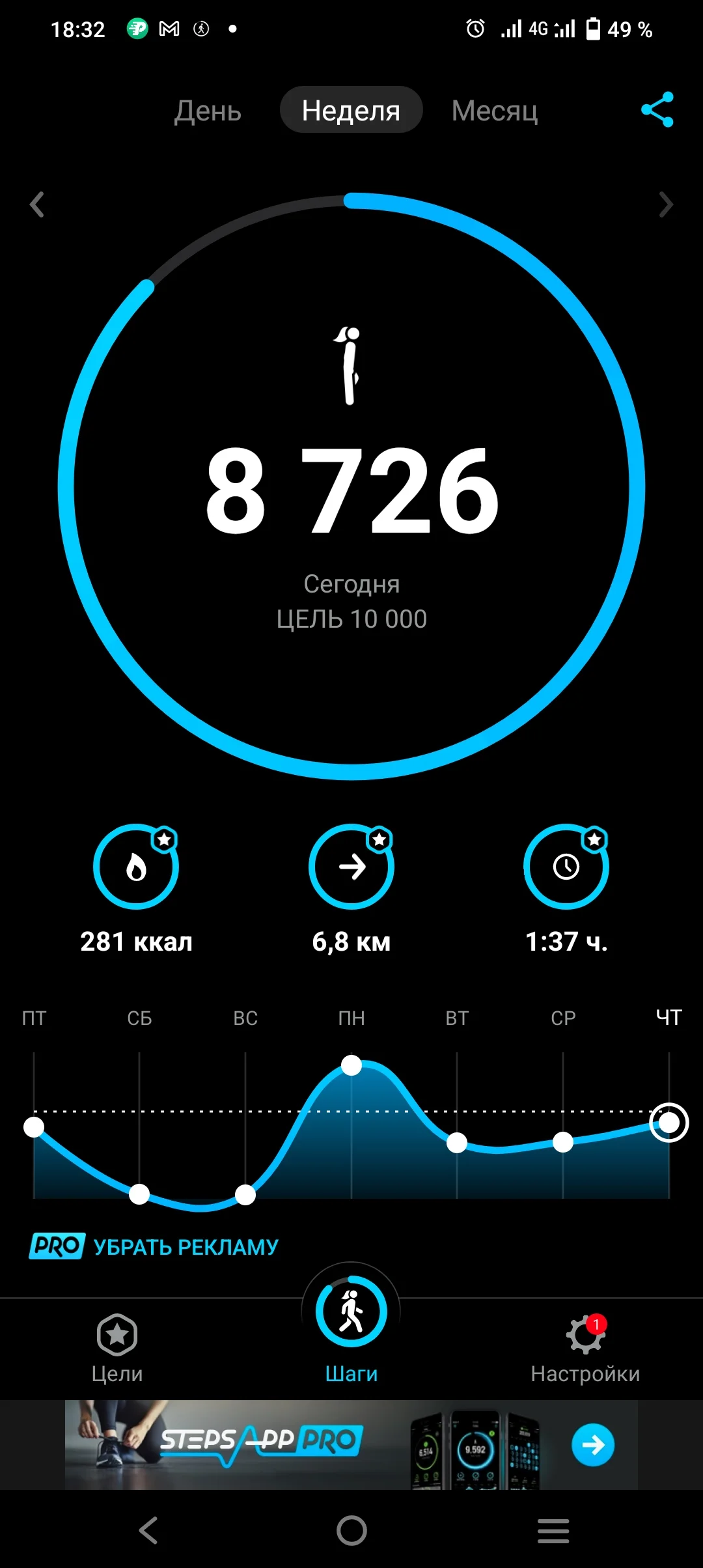Screen dimensions: 703x1568
Task: Select the СБ point on the chart
Action: coord(139,1194)
